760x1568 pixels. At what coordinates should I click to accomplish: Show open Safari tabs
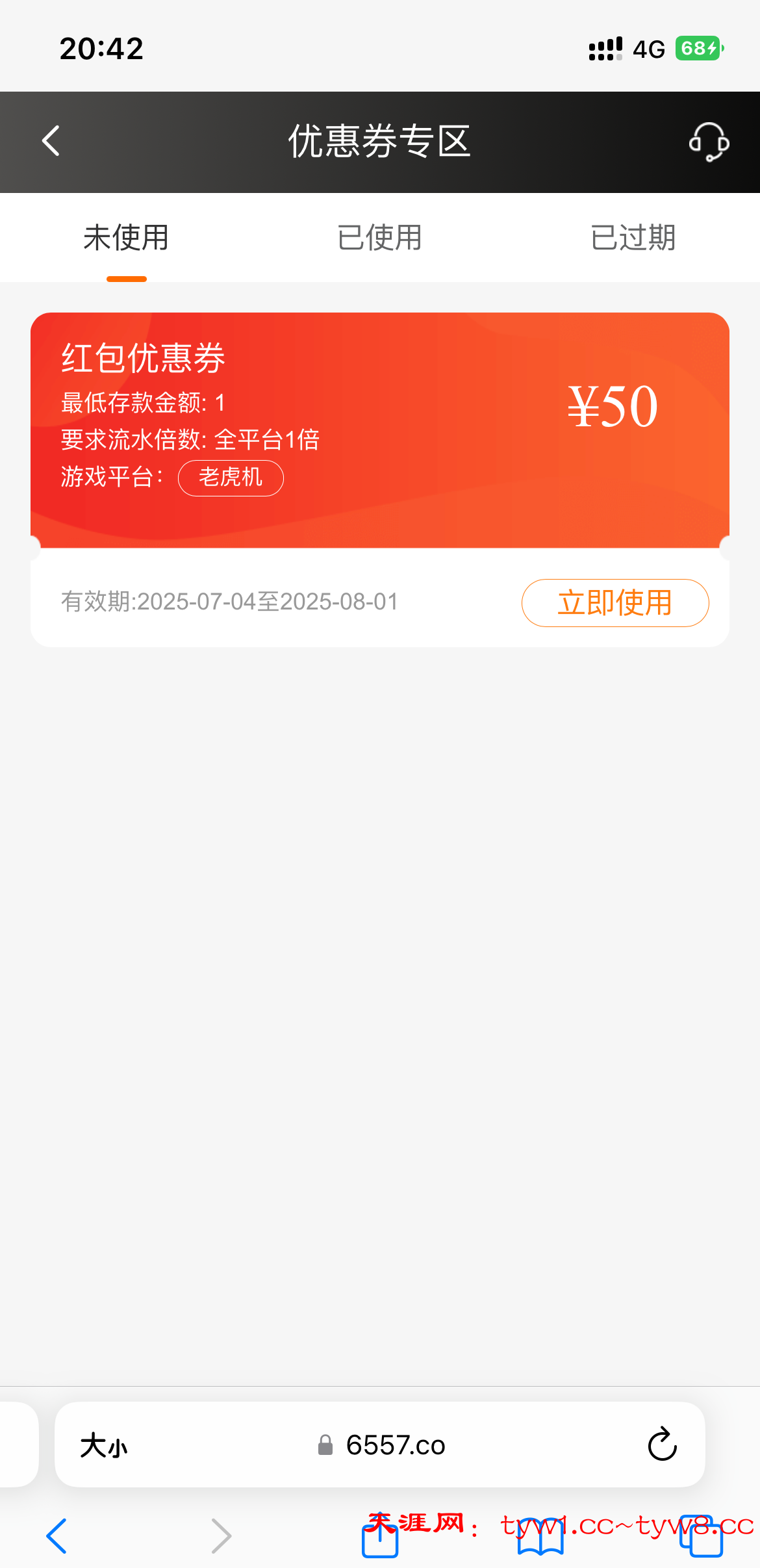[701, 1537]
